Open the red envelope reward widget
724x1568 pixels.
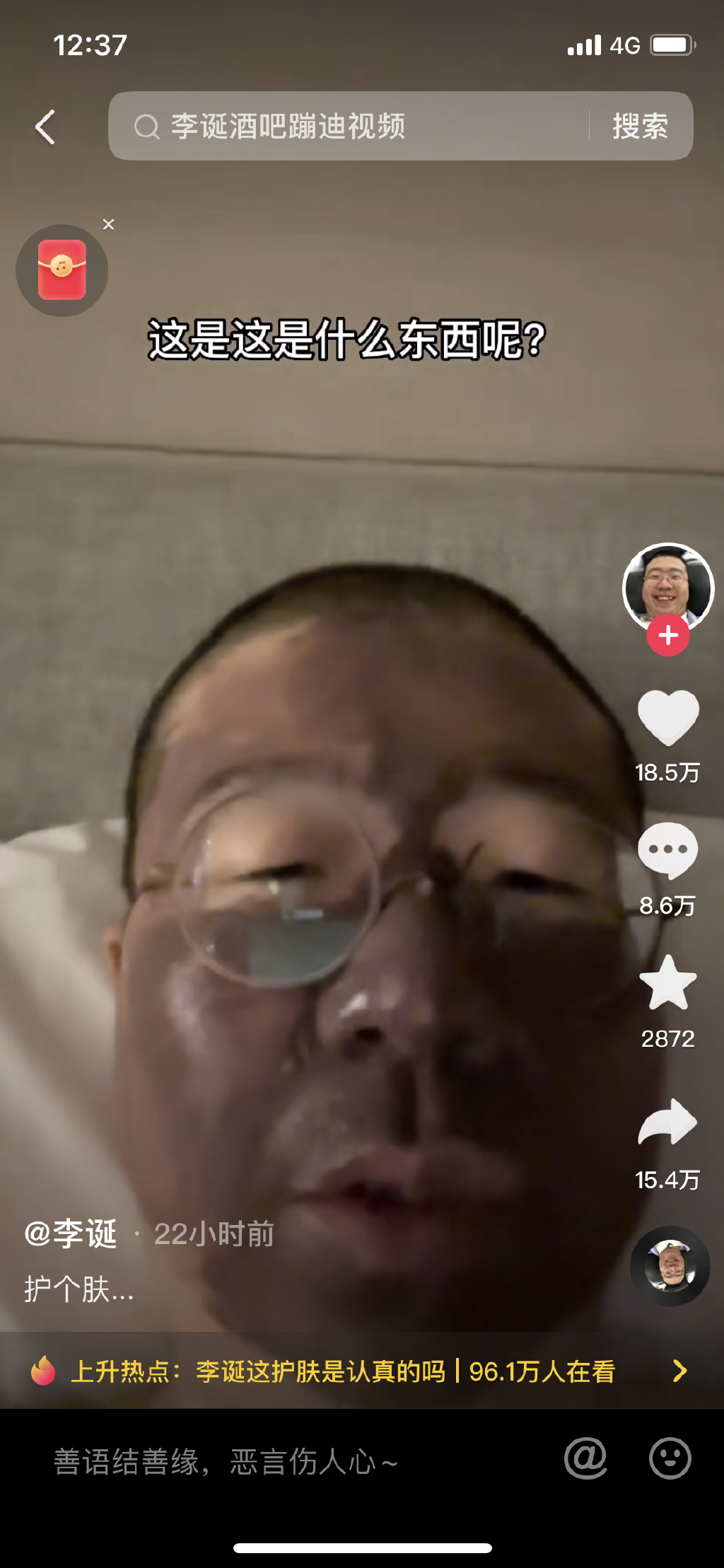coord(62,271)
